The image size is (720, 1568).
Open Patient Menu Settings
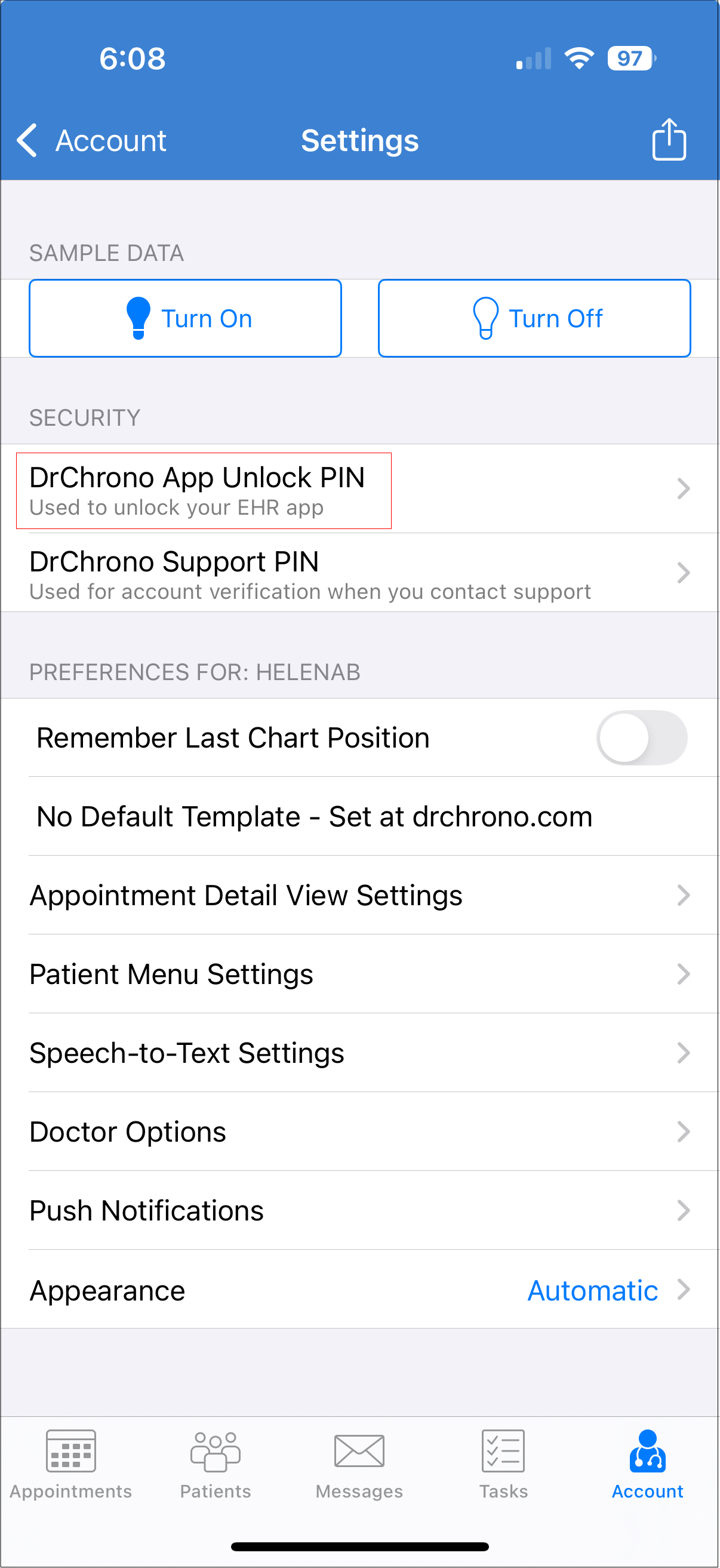pos(359,974)
